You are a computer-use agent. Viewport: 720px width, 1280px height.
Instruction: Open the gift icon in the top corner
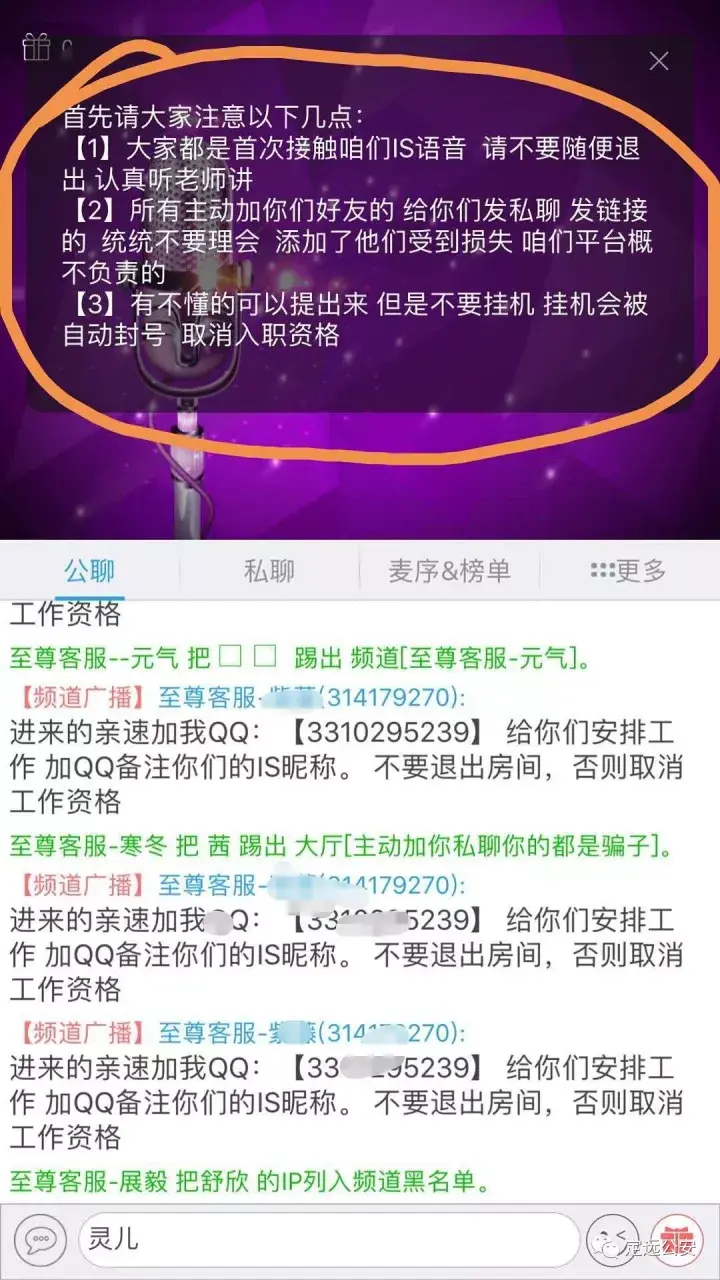tap(37, 46)
